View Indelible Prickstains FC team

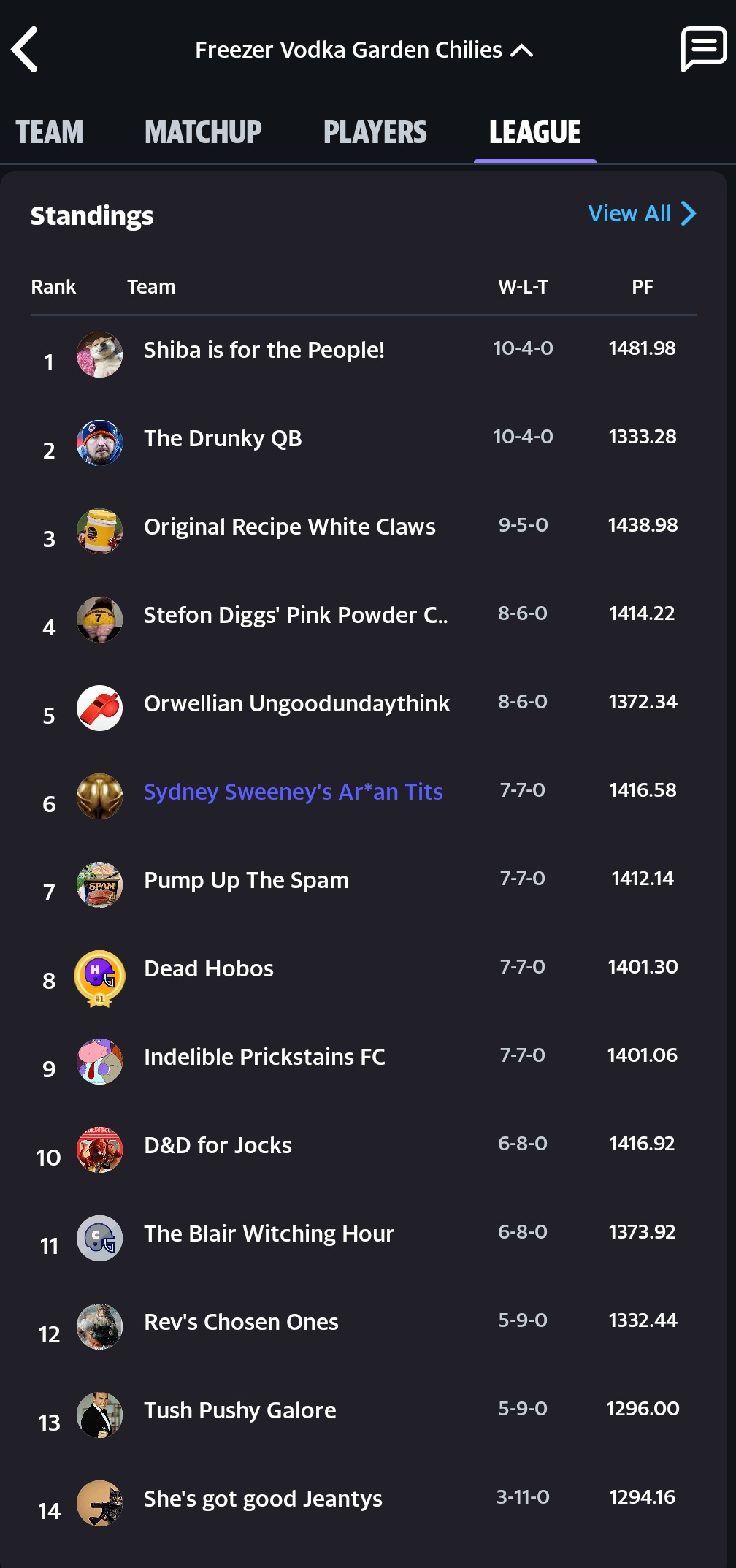tap(264, 1058)
